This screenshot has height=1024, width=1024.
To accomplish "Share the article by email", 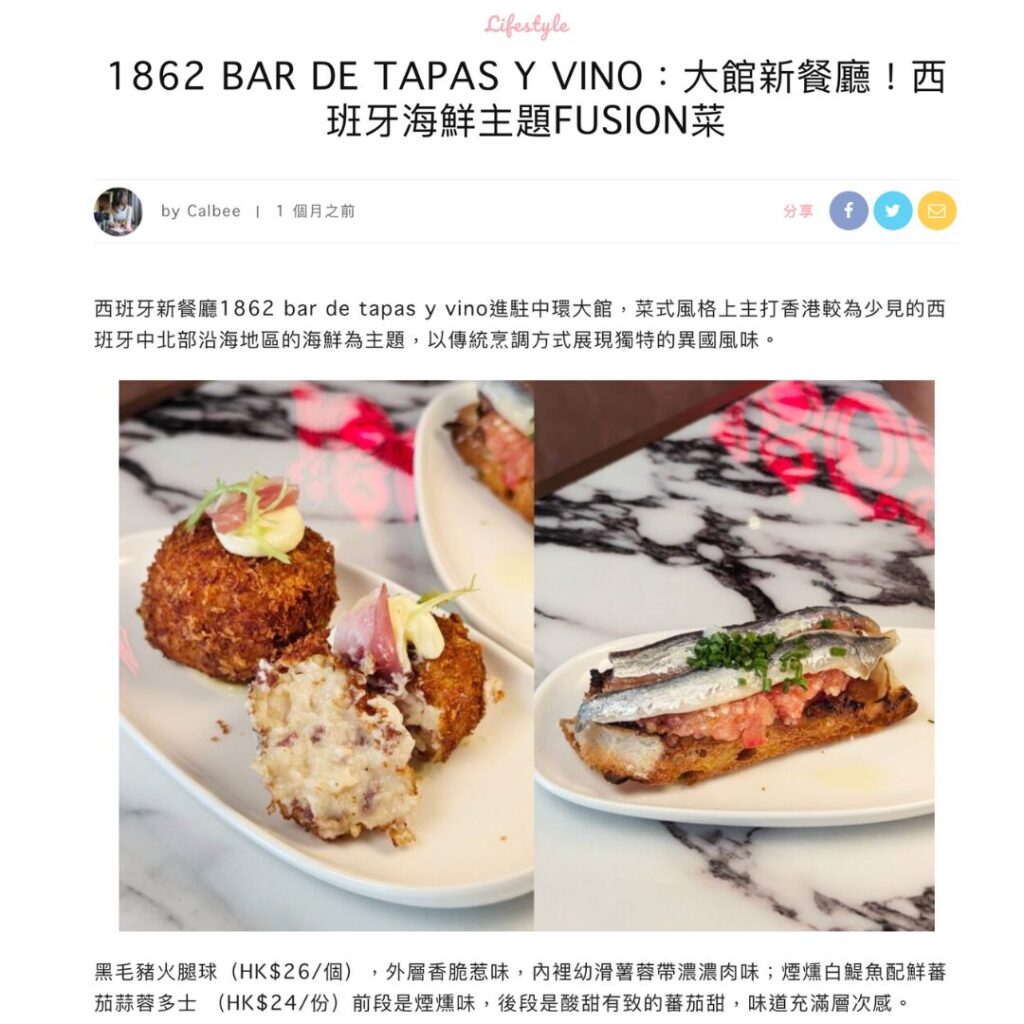I will [x=936, y=211].
